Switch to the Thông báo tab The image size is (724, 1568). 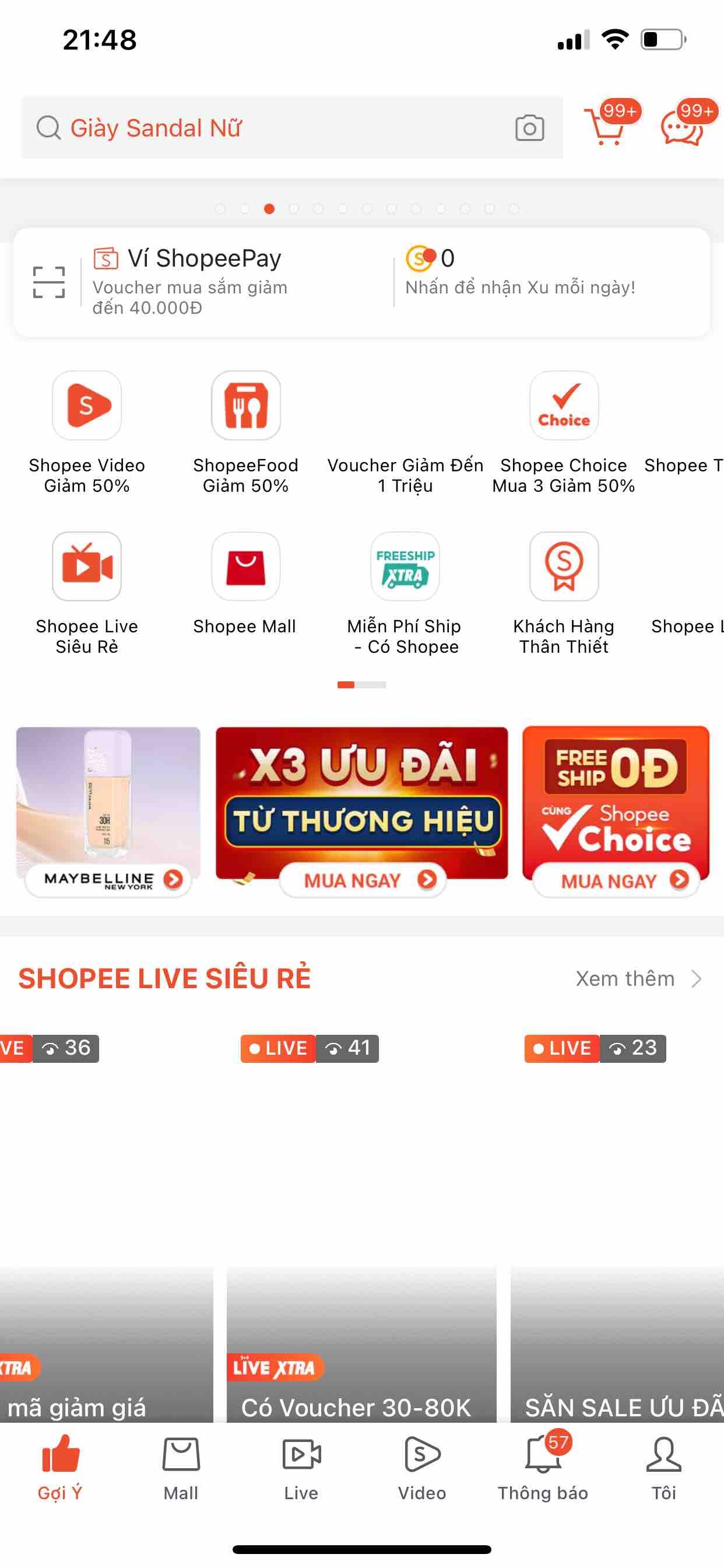click(543, 1467)
